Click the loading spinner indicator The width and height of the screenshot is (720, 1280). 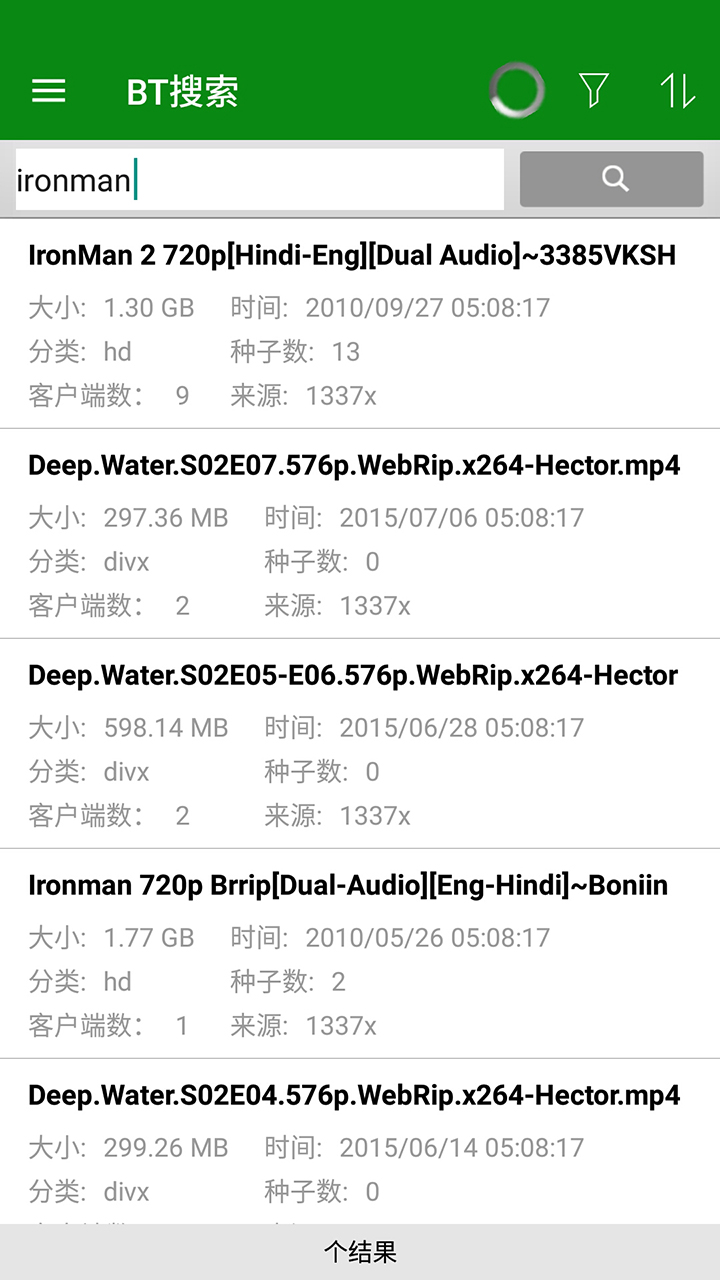516,90
